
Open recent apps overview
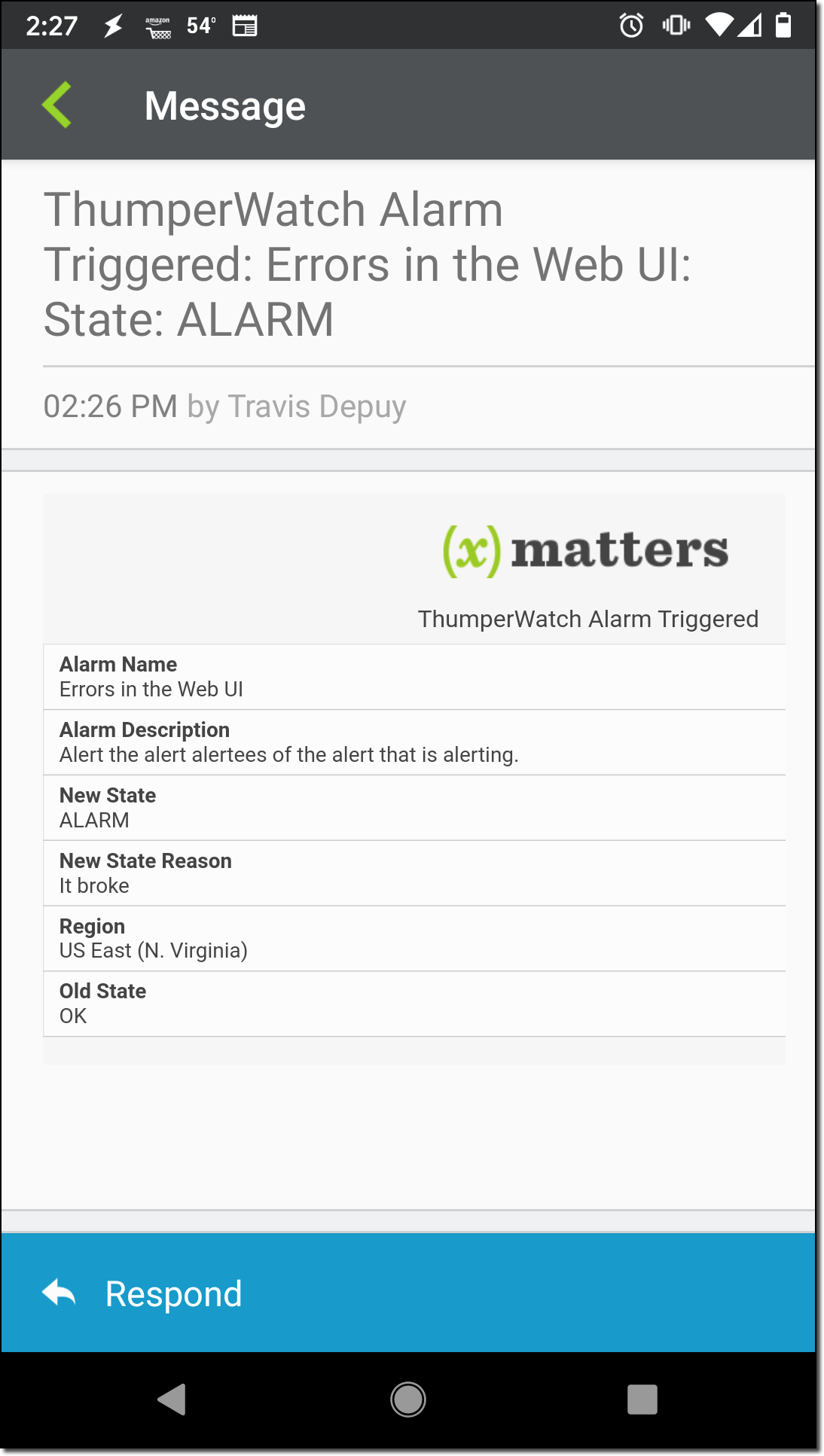pos(642,1400)
